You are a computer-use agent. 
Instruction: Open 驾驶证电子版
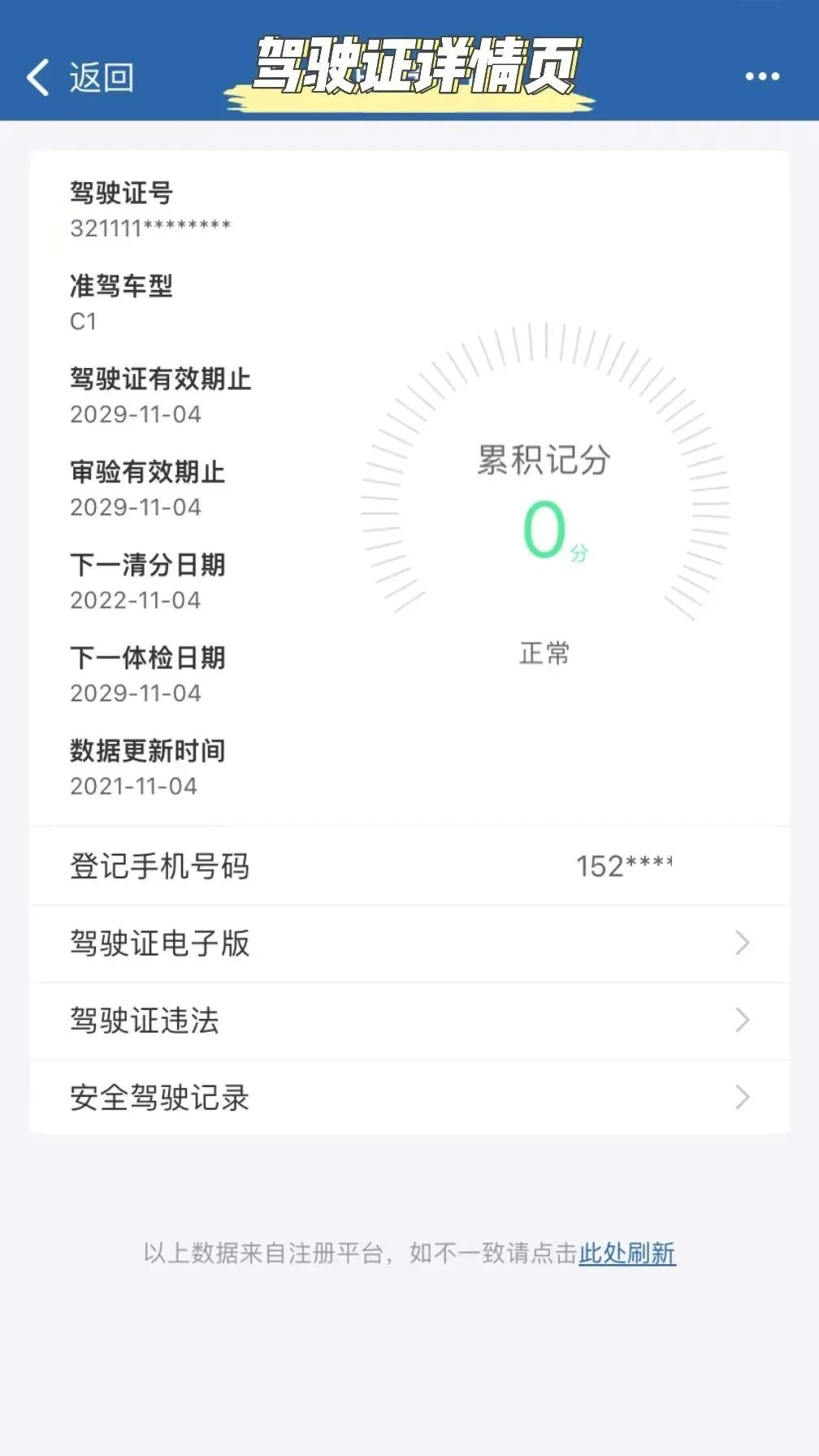[409, 943]
